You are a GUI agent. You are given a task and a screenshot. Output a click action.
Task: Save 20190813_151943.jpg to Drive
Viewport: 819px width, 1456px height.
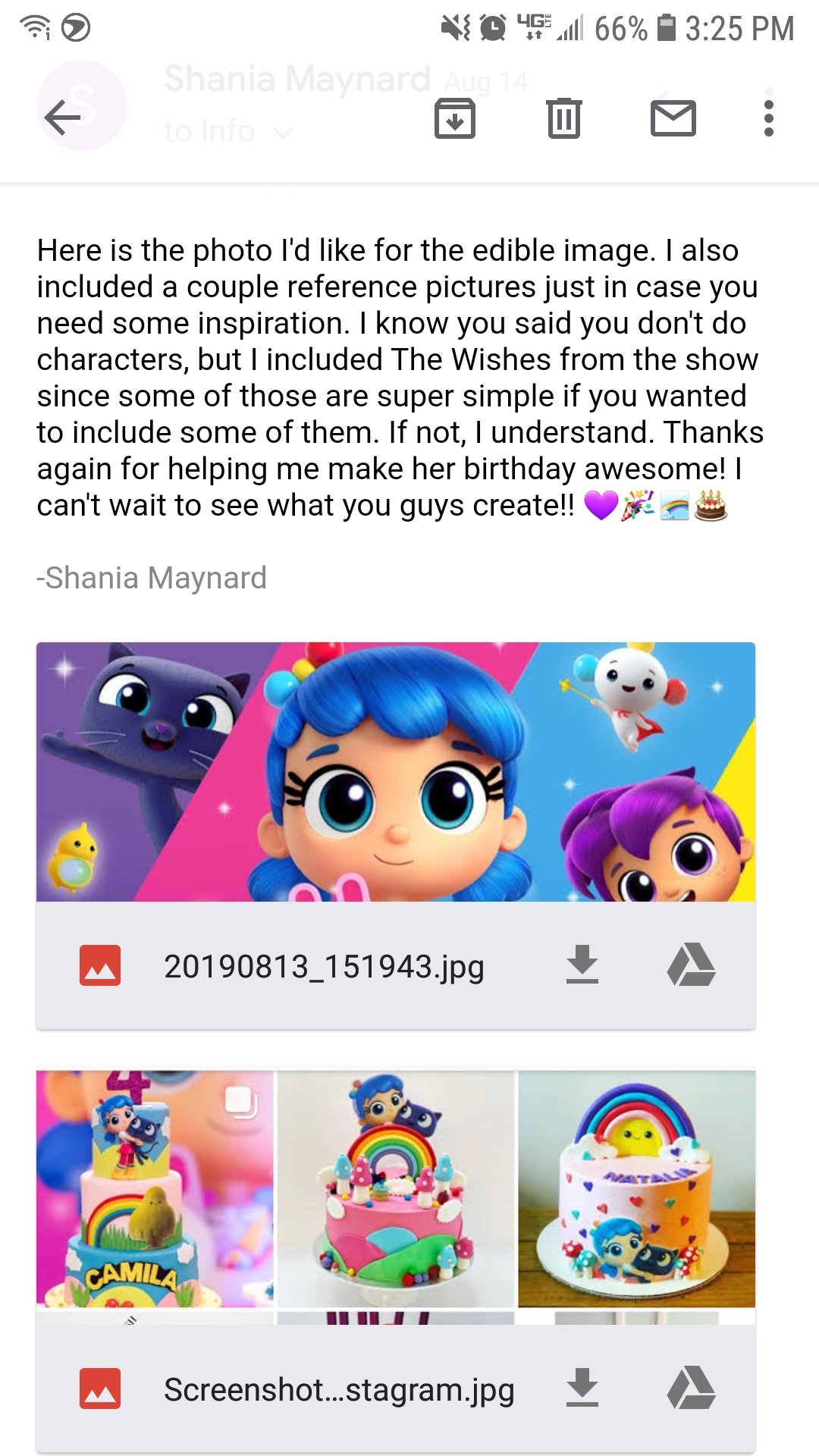[691, 965]
